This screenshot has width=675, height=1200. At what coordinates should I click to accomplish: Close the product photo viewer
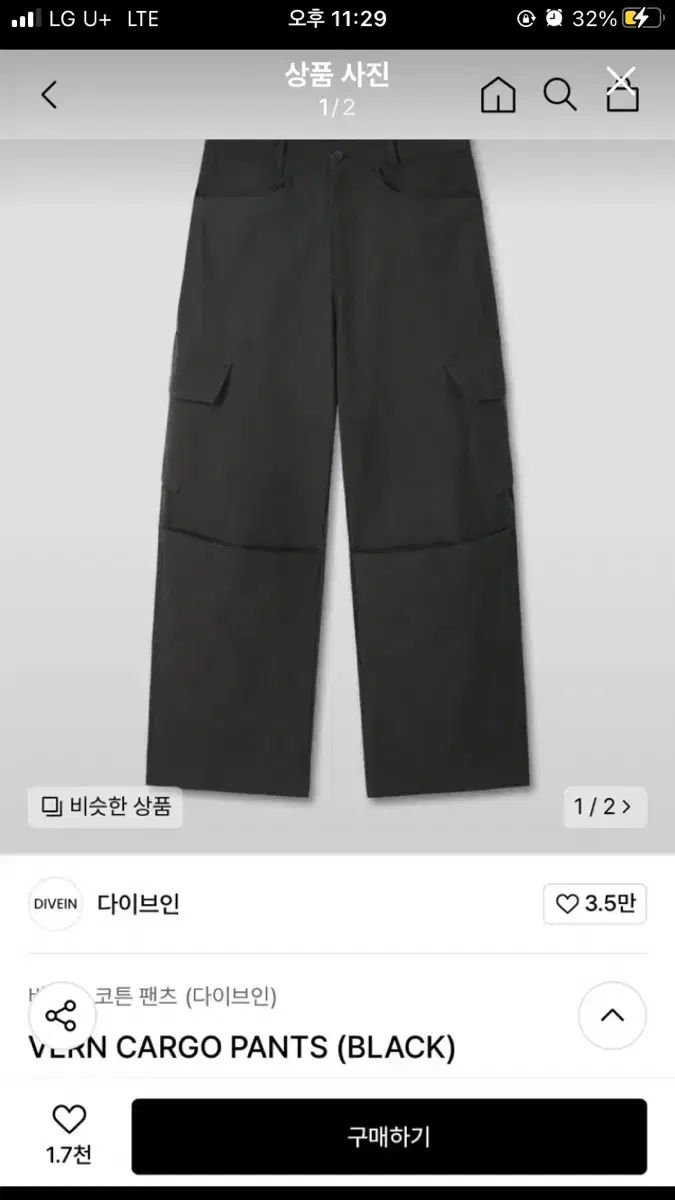[x=621, y=80]
